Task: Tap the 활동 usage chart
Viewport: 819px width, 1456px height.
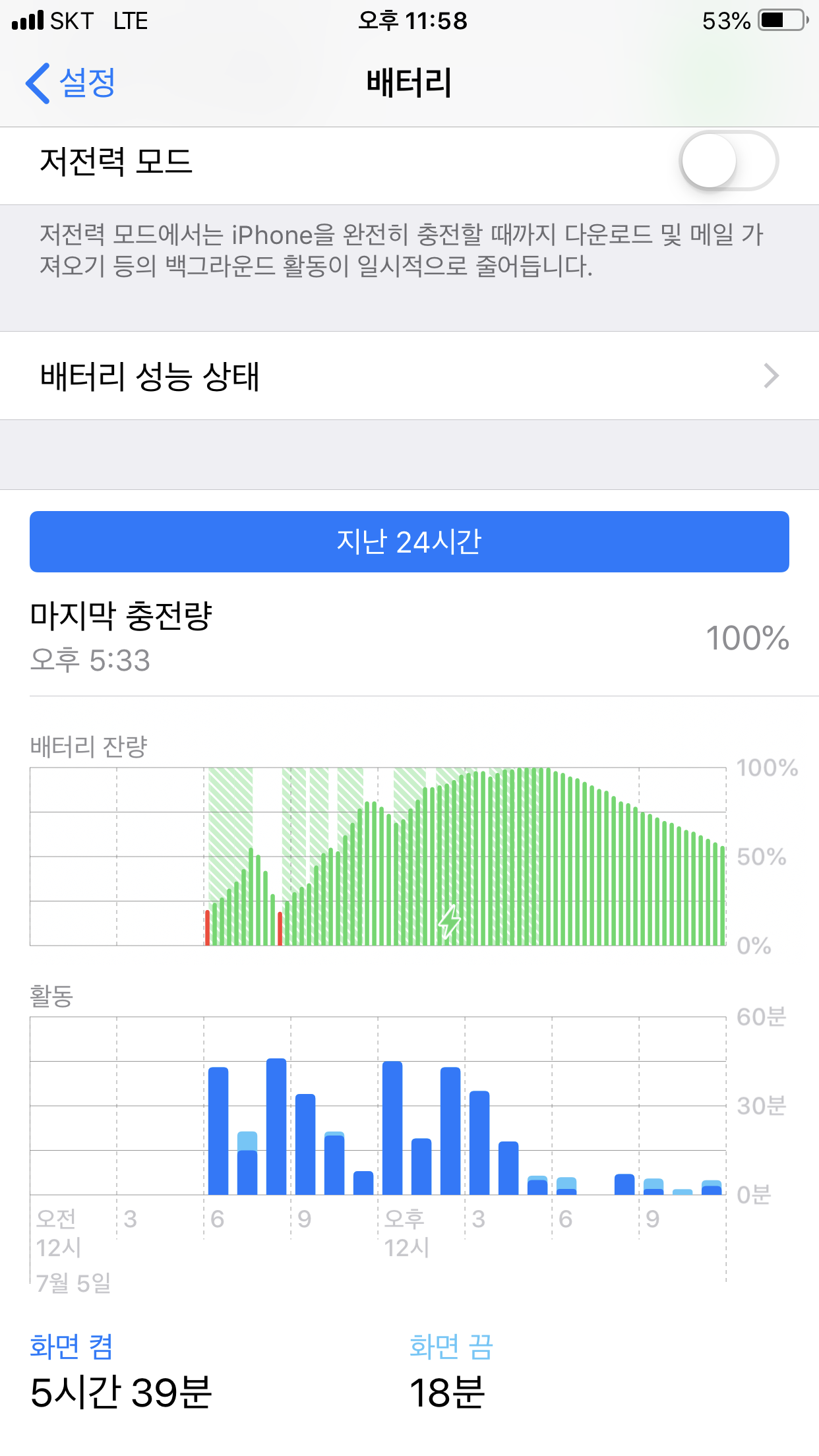Action: point(379,1106)
